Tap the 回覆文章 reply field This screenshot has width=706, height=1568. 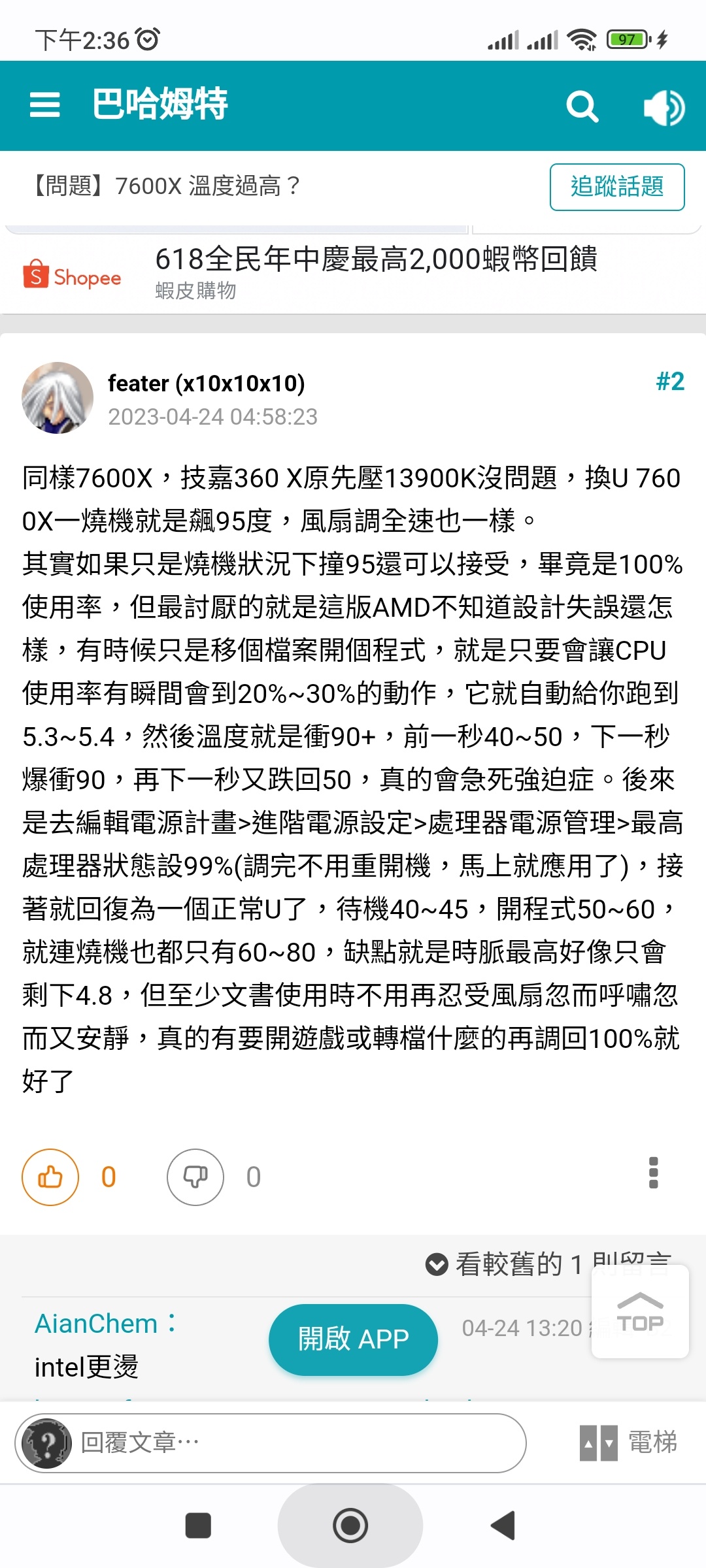coord(271,1443)
